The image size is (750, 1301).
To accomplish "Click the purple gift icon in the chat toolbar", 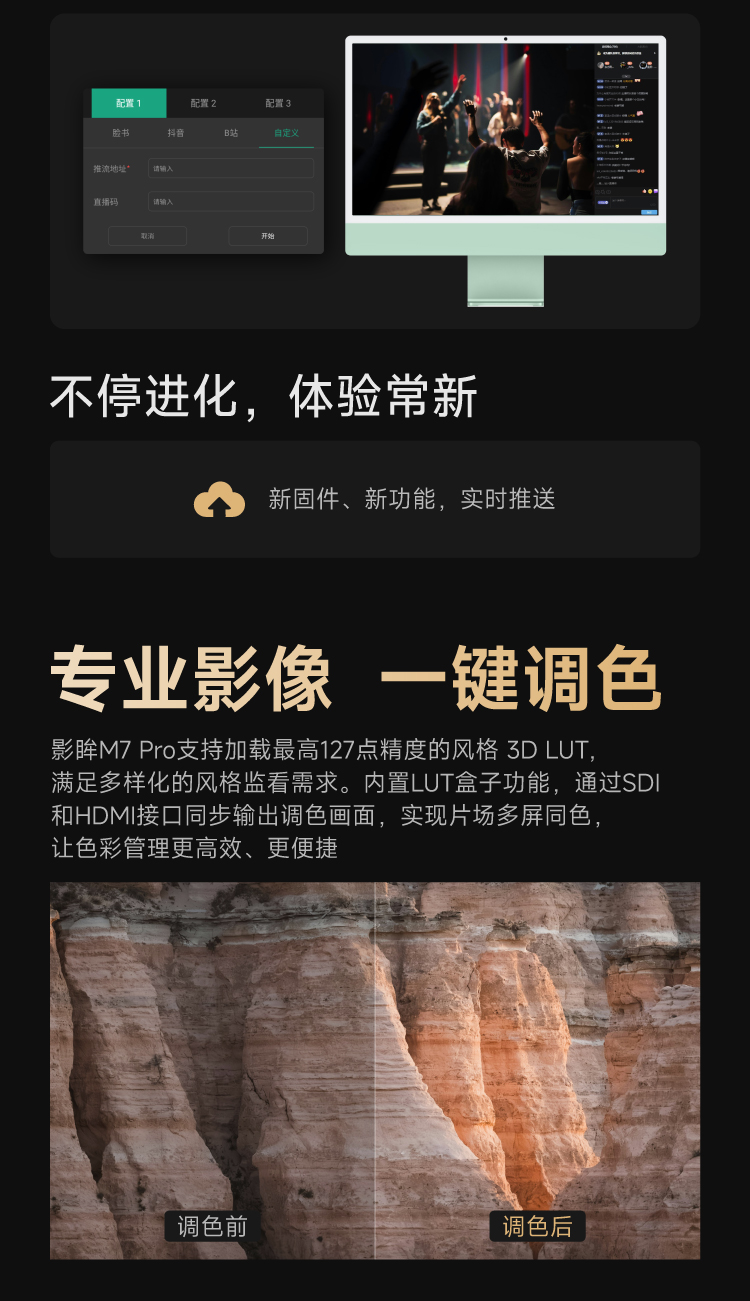I will pyautogui.click(x=656, y=192).
